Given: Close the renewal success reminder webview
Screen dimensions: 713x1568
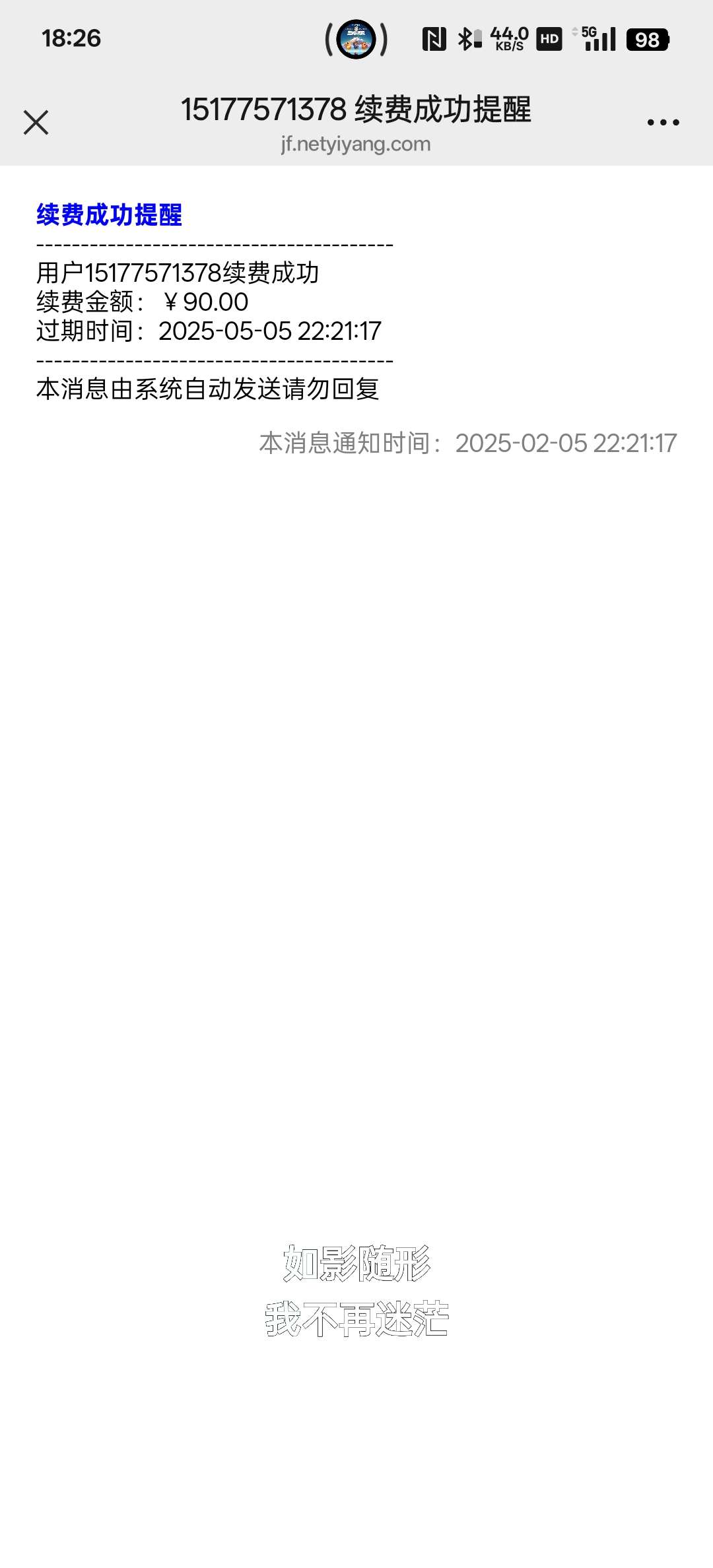Looking at the screenshot, I should (36, 123).
